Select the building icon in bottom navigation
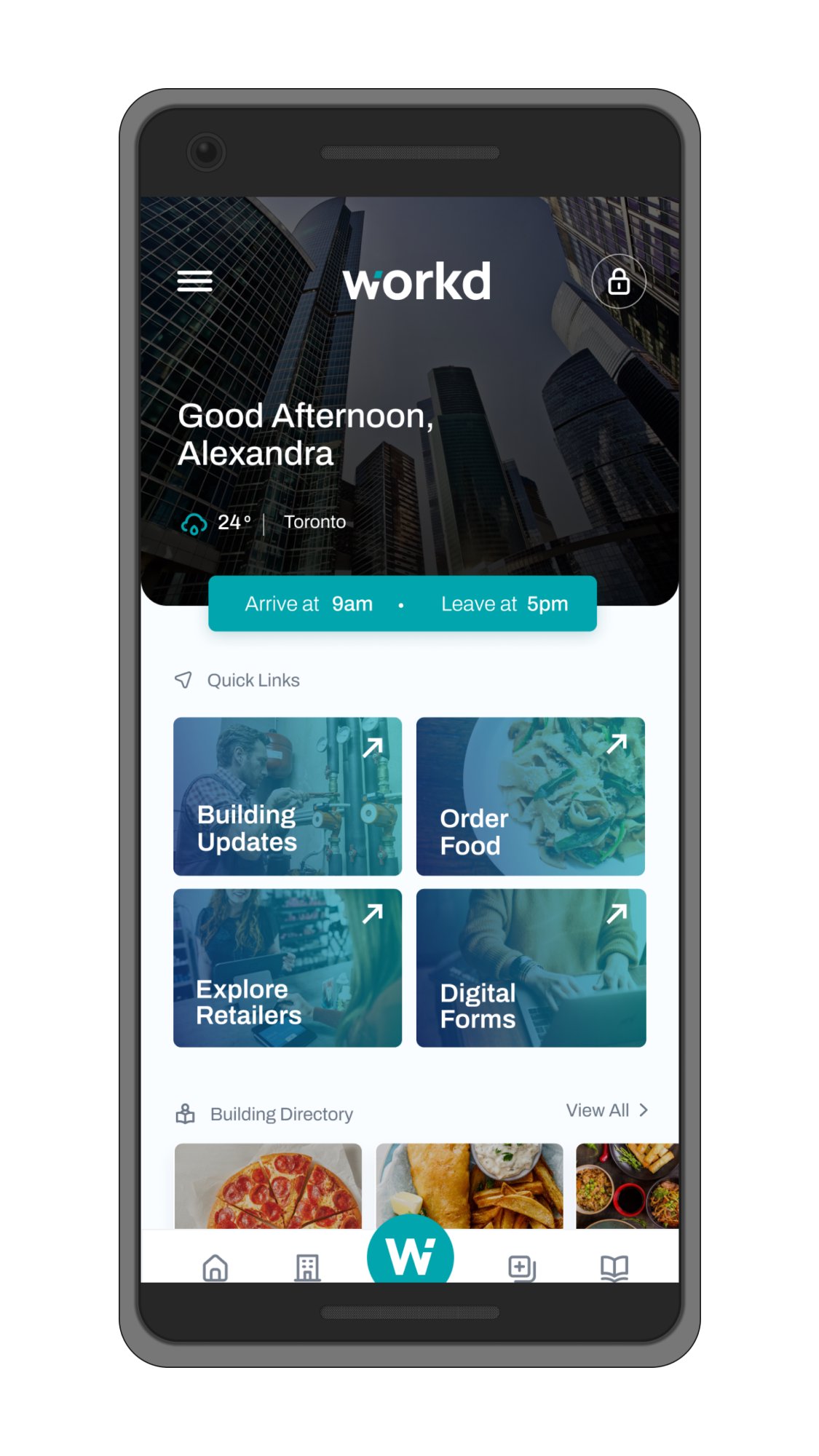Screen dimensions: 819x1456 (308, 1267)
